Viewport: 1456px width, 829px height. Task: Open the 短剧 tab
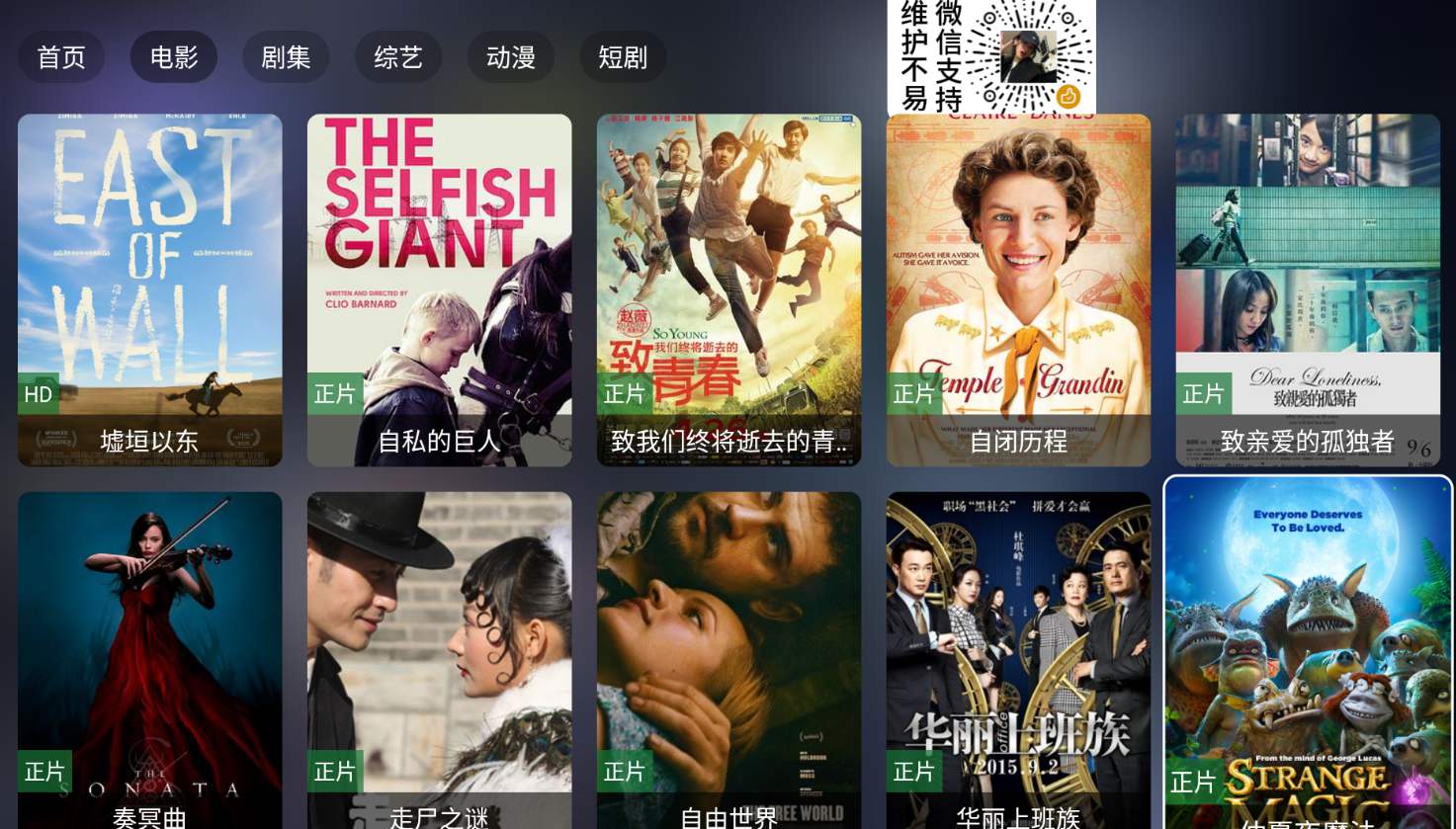[x=623, y=57]
